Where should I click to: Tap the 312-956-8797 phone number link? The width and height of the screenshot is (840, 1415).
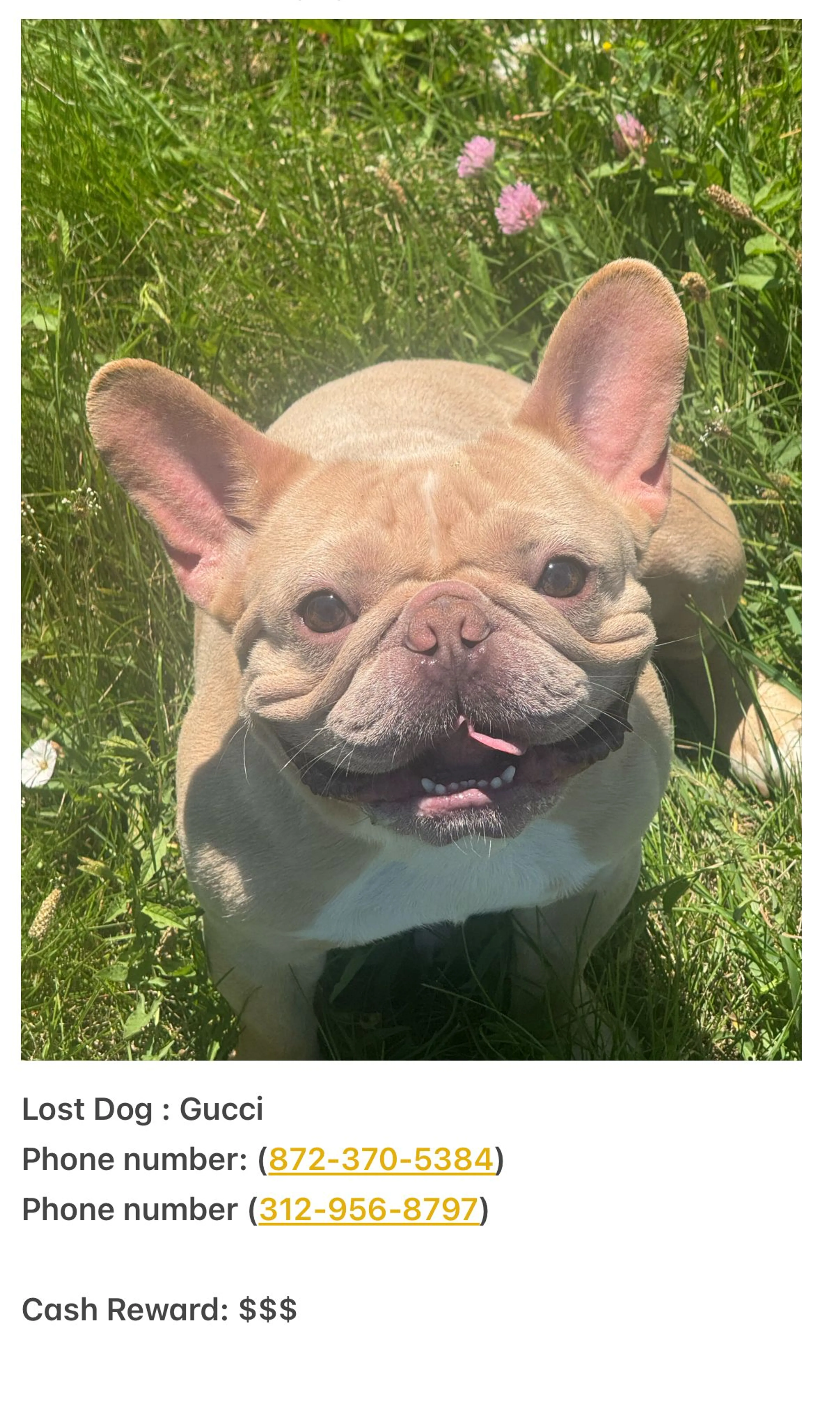(369, 1209)
